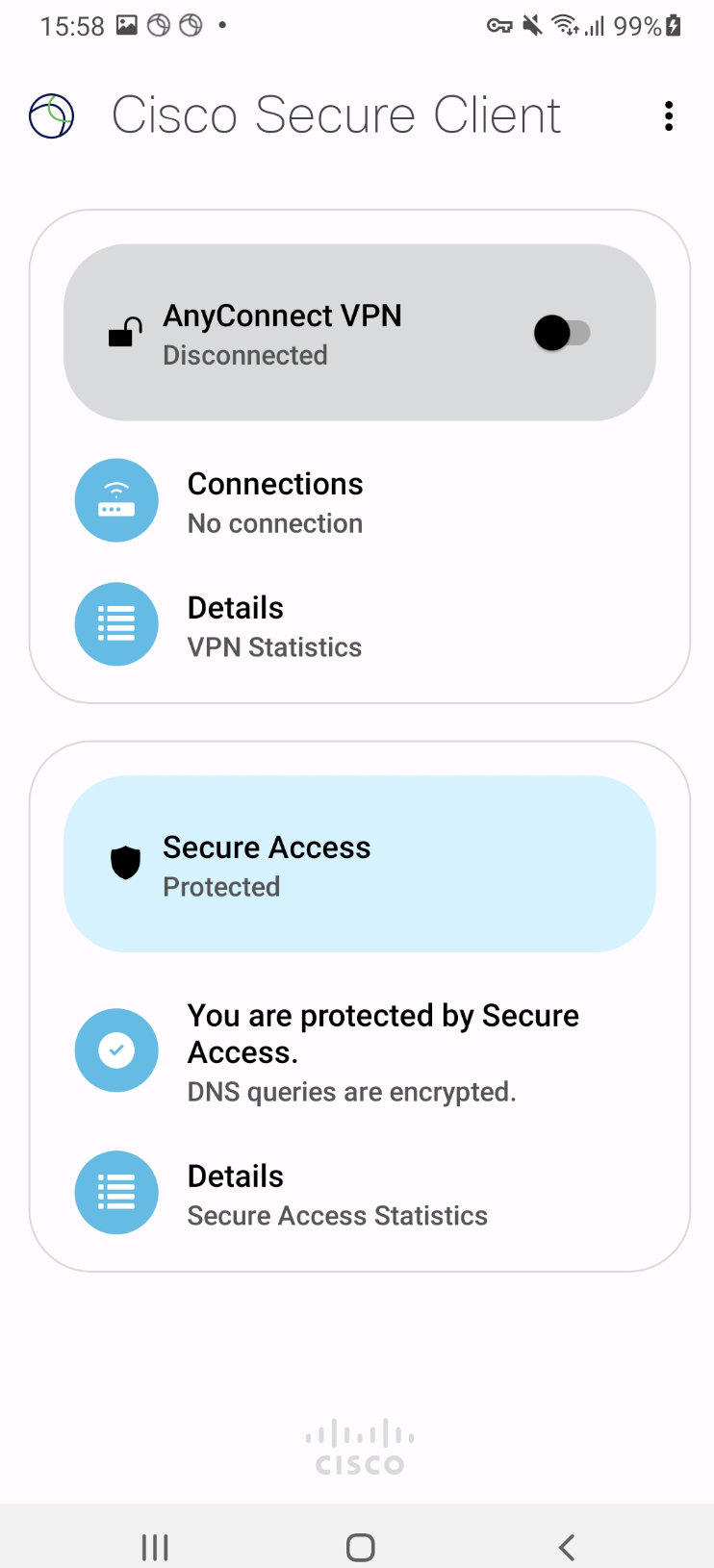This screenshot has width=714, height=1568.
Task: Open the three-dot overflow menu
Action: tap(669, 116)
